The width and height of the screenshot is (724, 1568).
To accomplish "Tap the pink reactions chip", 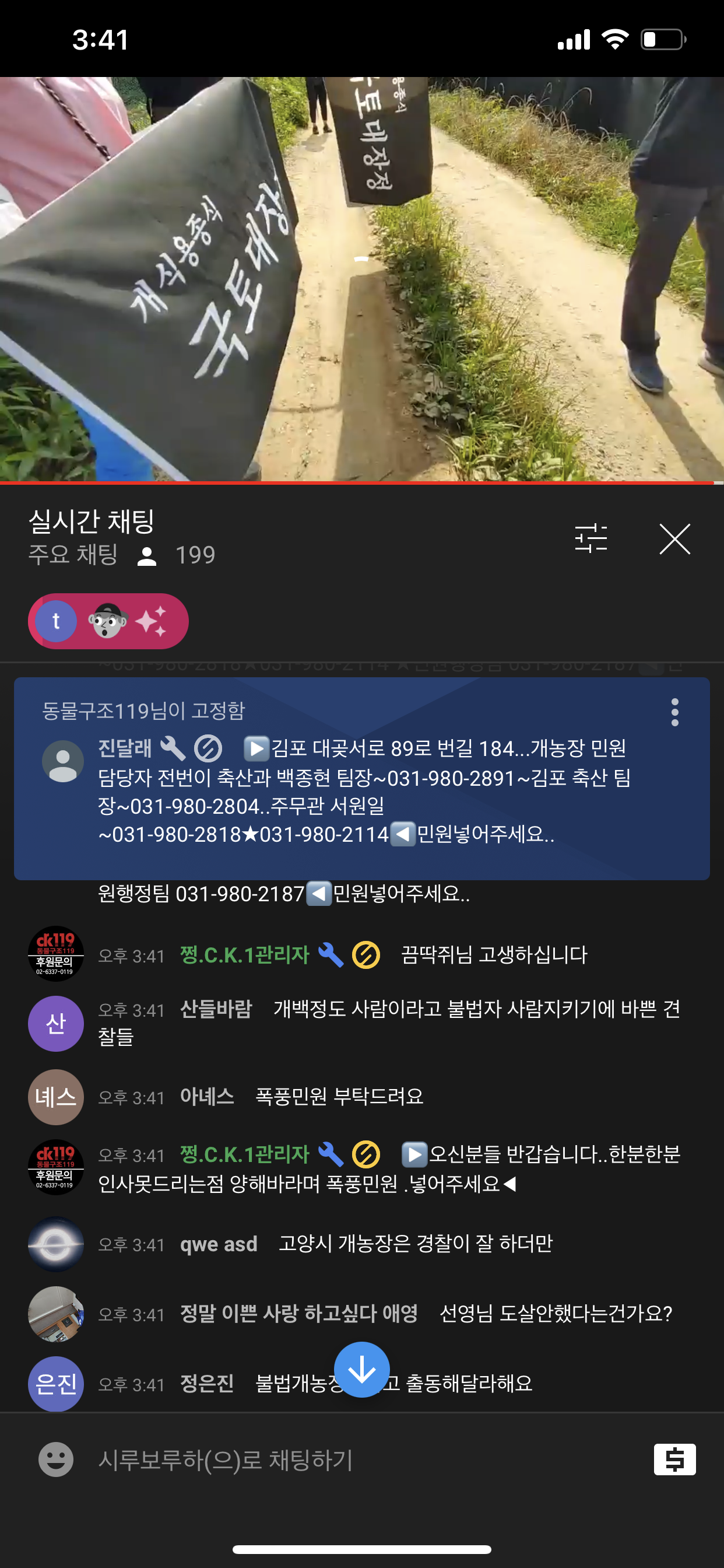I will 108,621.
